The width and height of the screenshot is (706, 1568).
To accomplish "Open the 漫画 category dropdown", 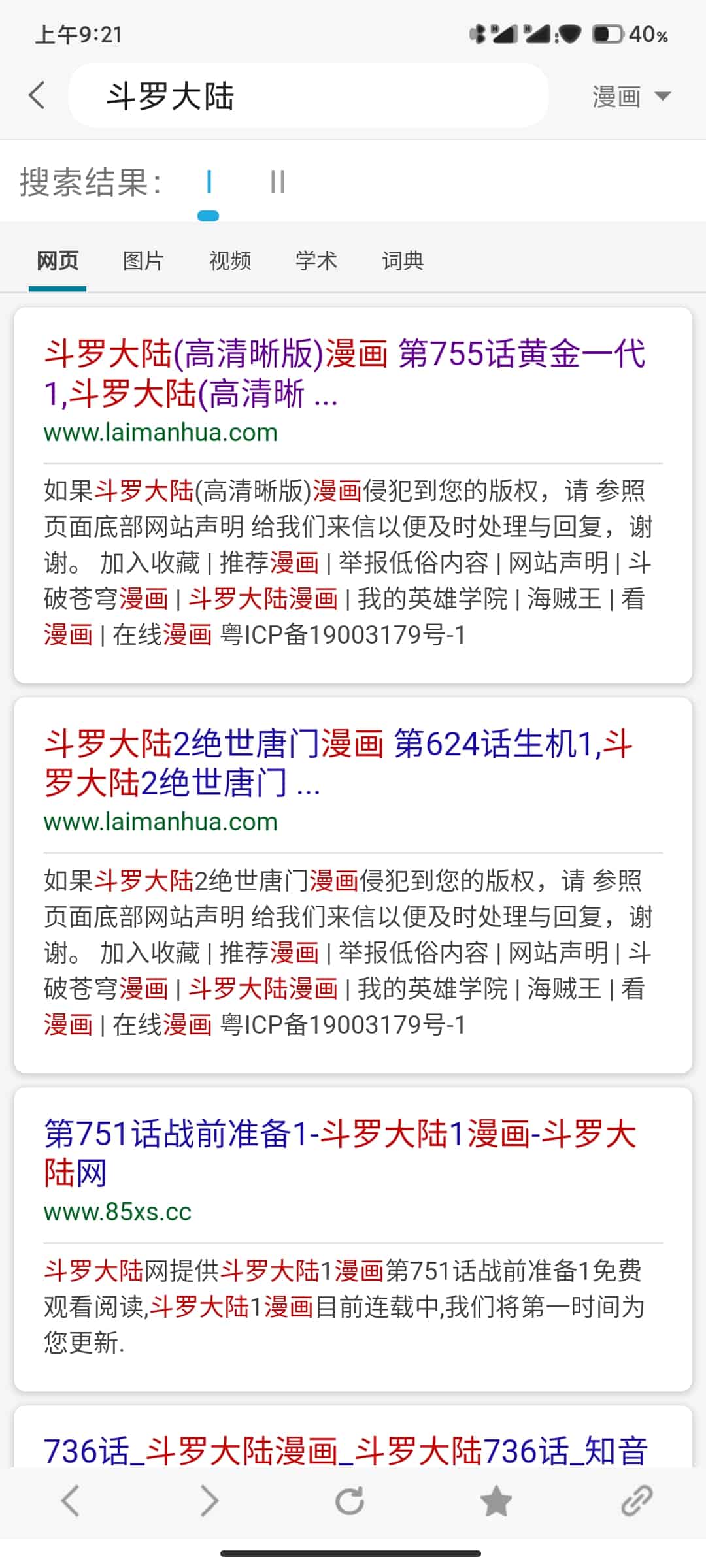I will (631, 97).
